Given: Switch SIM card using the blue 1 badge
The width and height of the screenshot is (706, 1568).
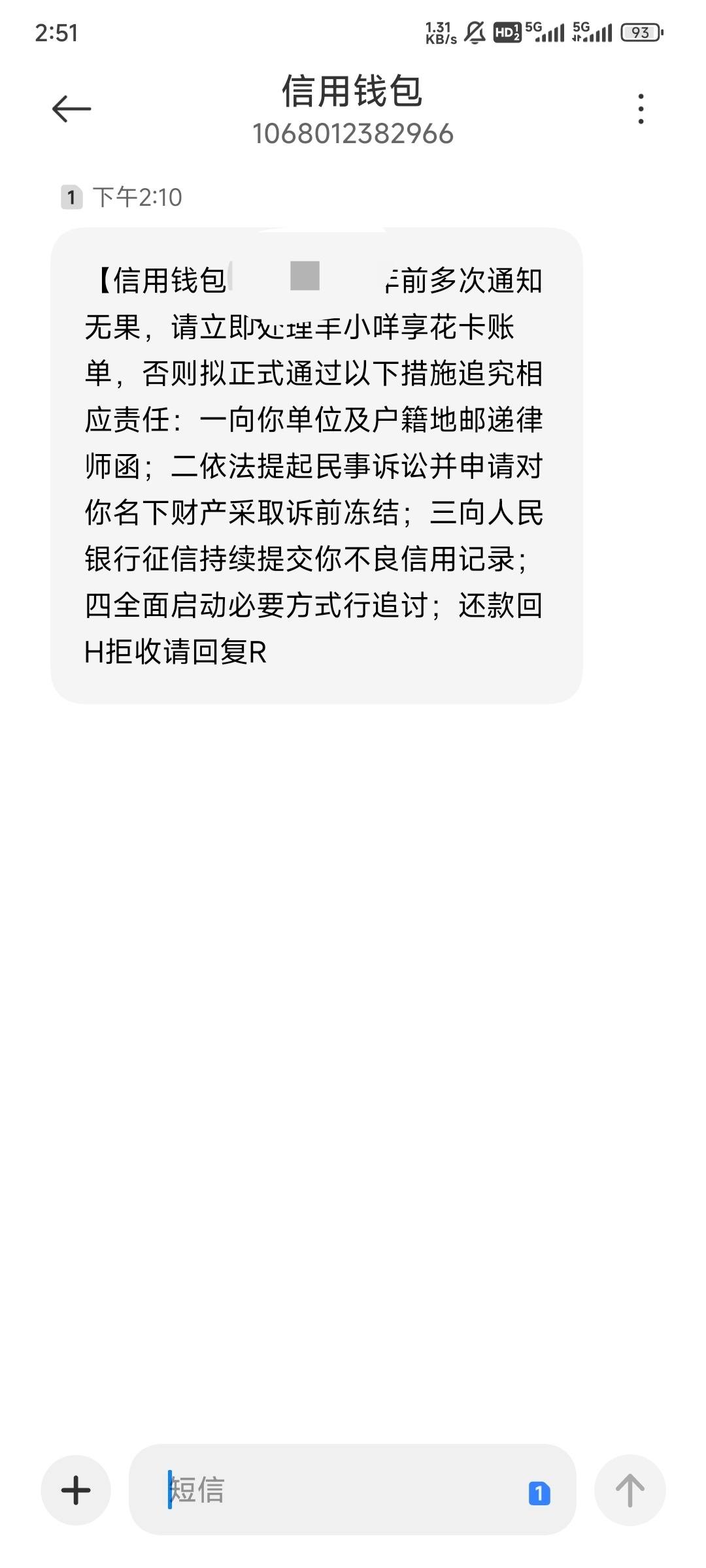Looking at the screenshot, I should click(539, 1493).
